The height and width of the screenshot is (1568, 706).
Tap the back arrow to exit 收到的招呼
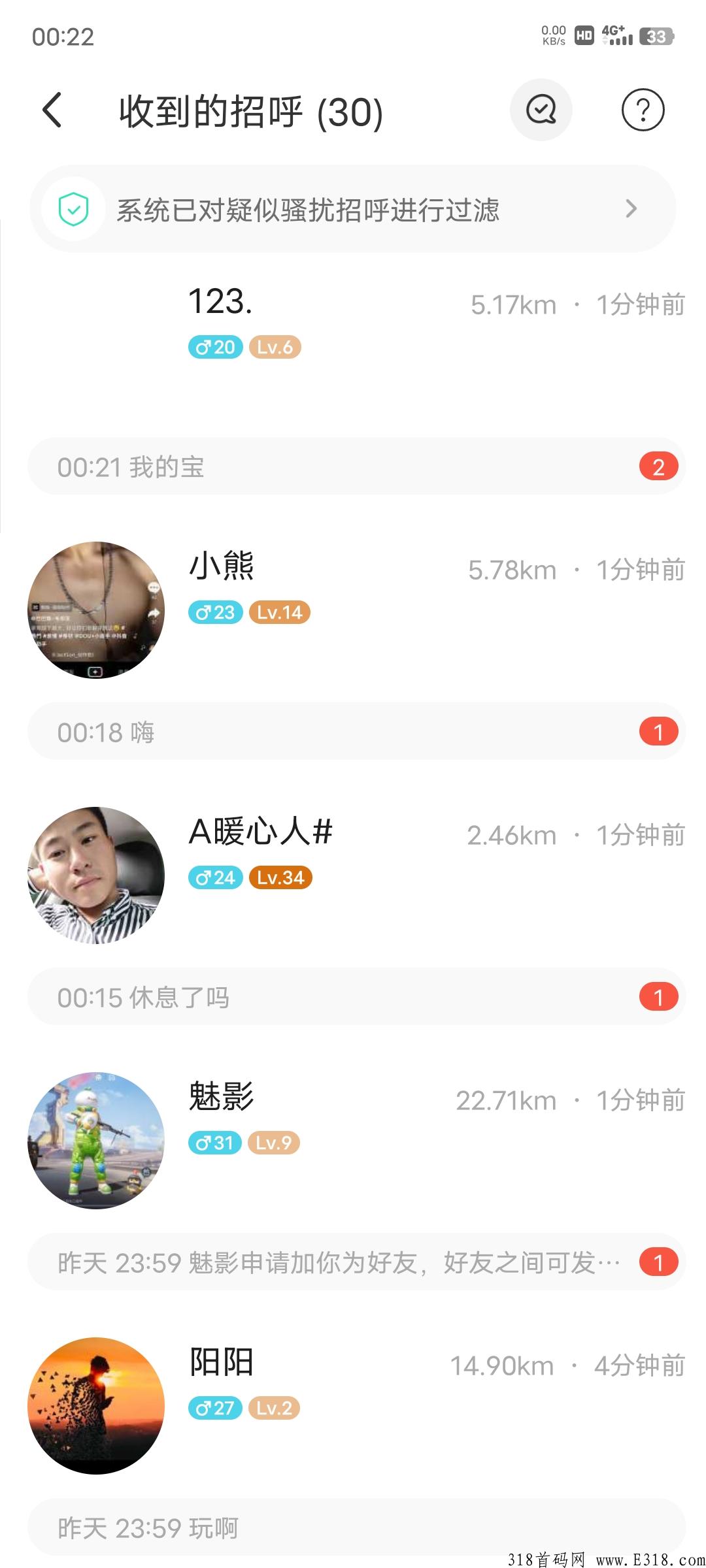click(50, 111)
